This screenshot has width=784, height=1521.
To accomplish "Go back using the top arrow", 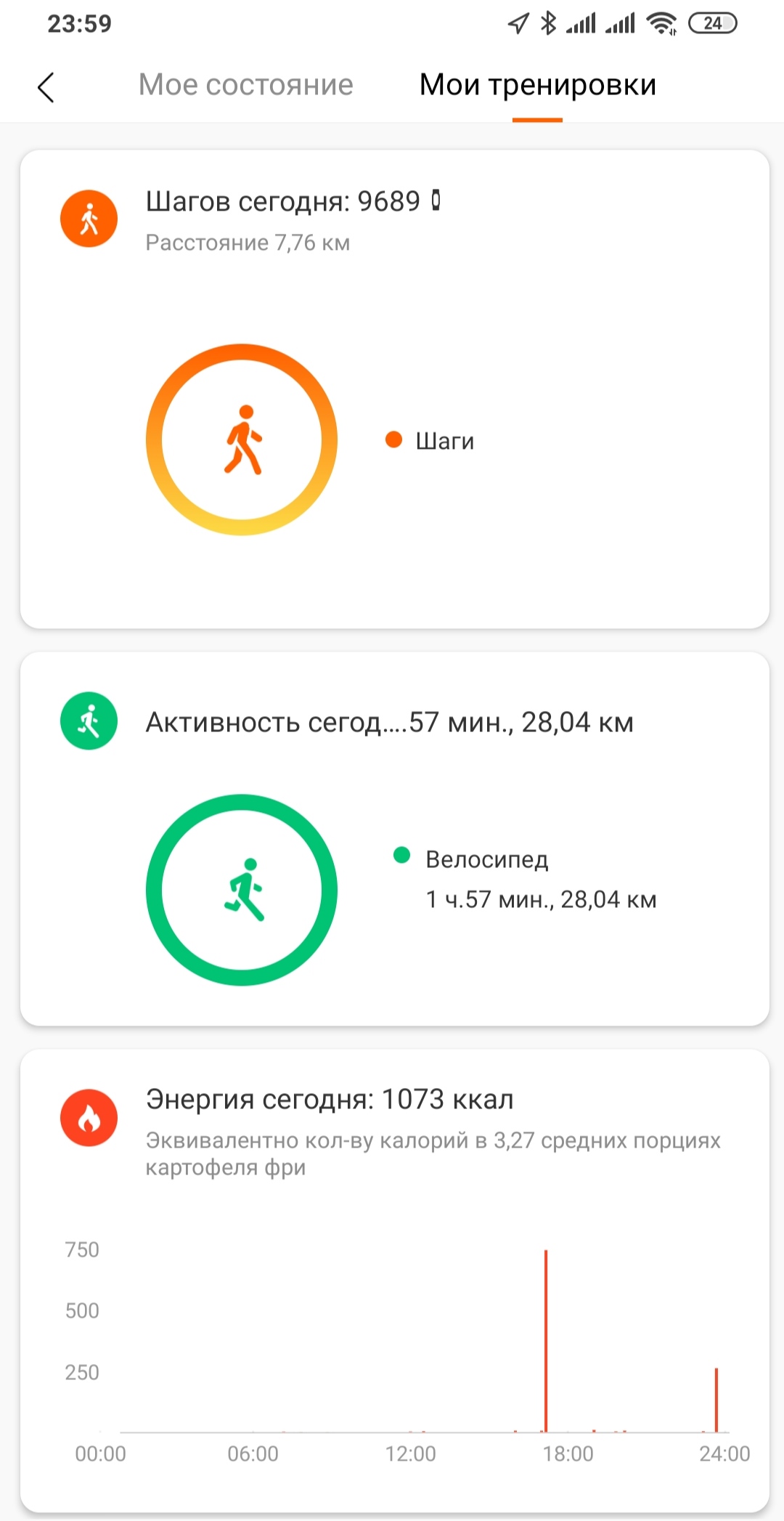I will pos(46,87).
